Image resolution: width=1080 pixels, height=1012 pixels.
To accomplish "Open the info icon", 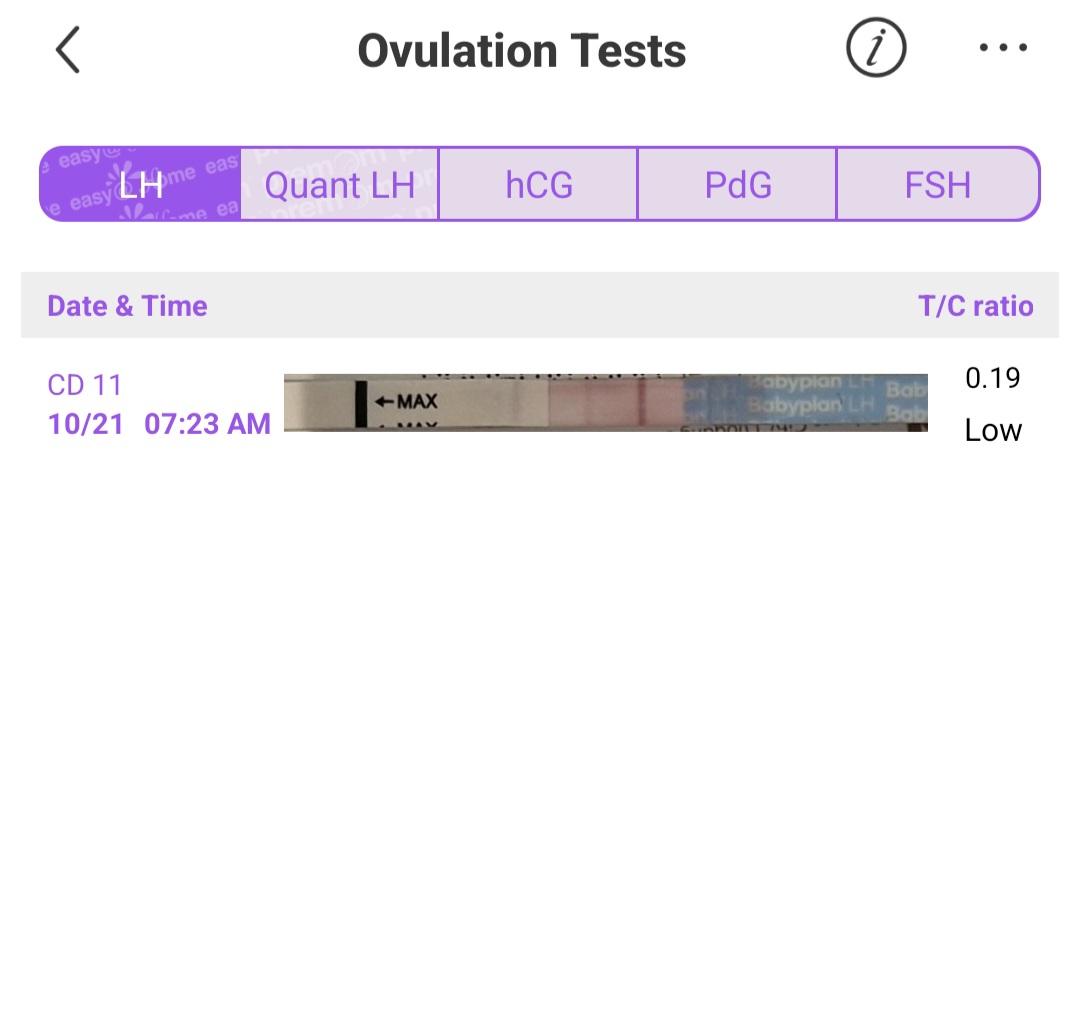I will (876, 48).
